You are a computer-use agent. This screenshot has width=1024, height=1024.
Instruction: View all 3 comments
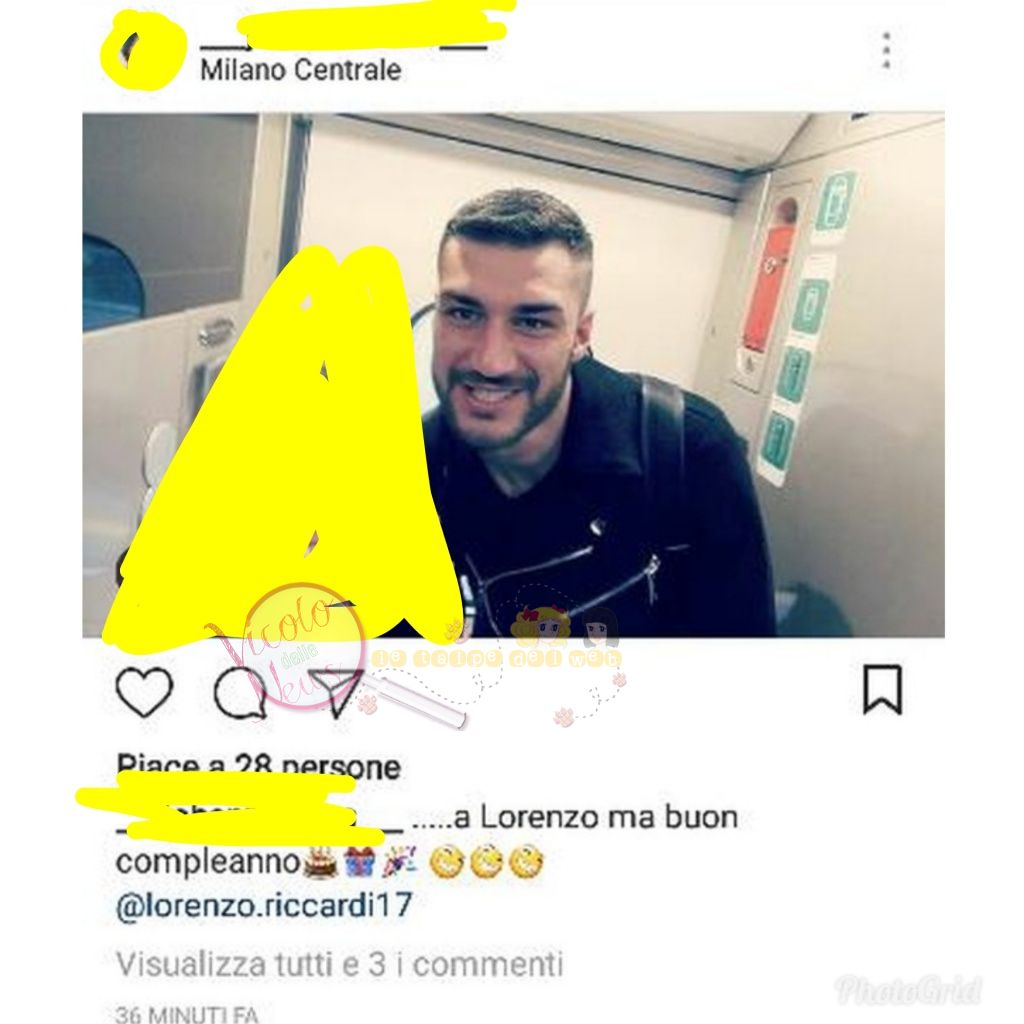pyautogui.click(x=339, y=965)
